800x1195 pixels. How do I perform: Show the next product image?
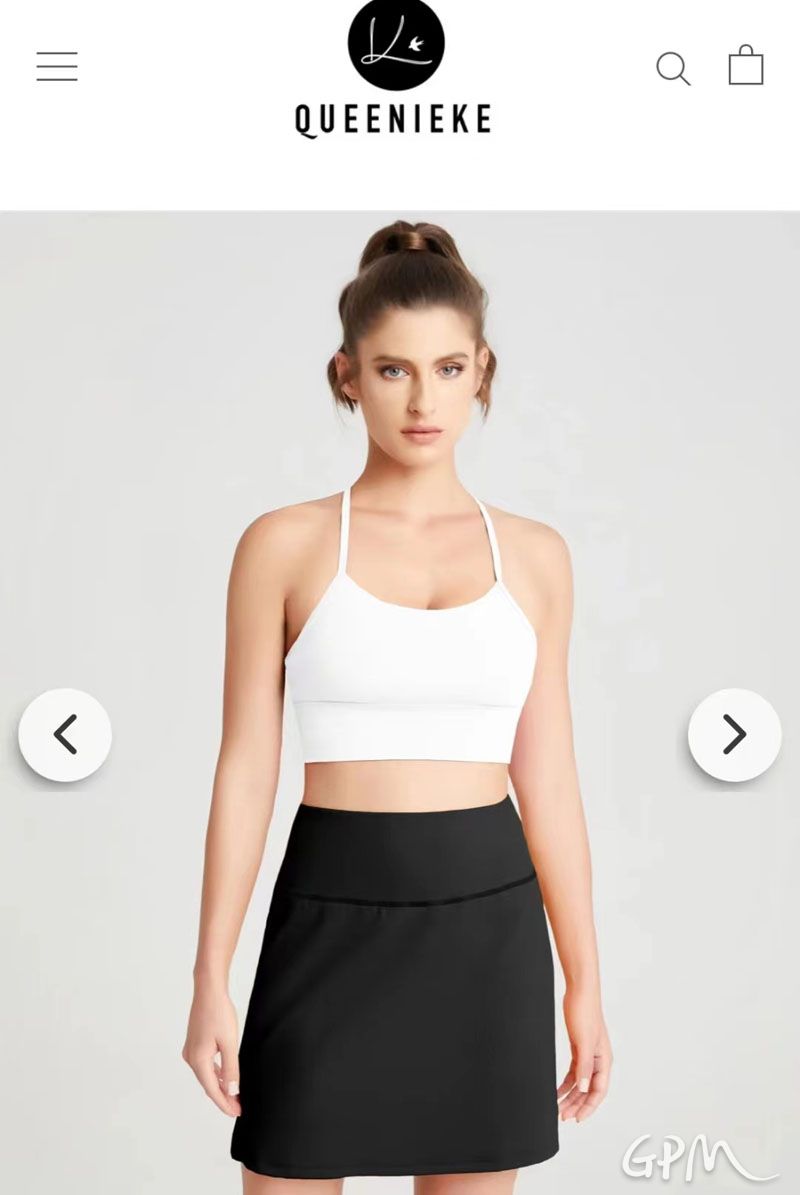click(734, 735)
